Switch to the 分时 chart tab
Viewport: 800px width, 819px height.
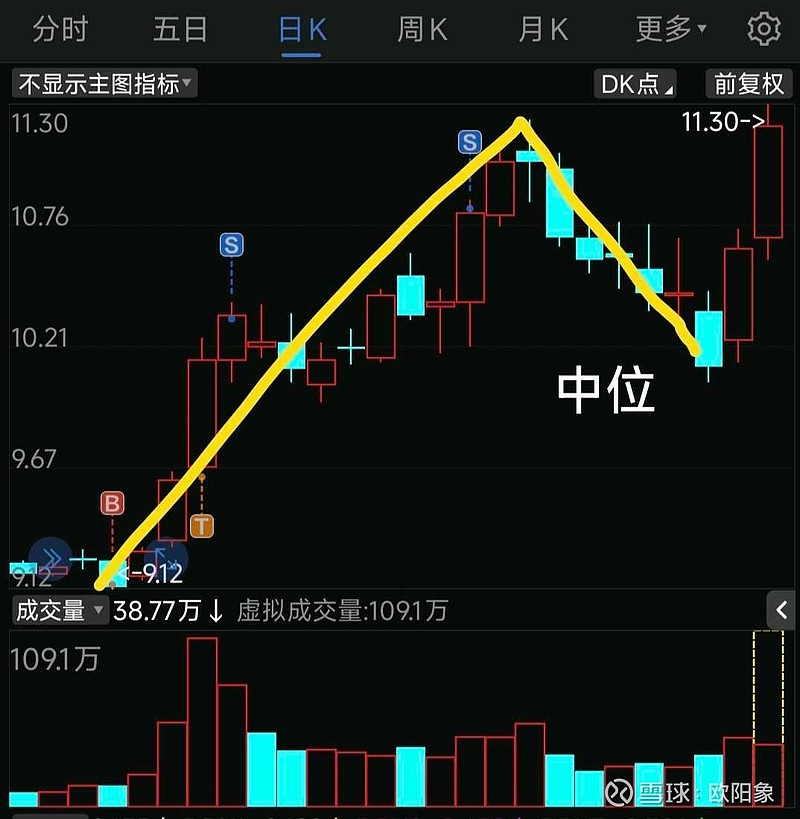(x=60, y=30)
